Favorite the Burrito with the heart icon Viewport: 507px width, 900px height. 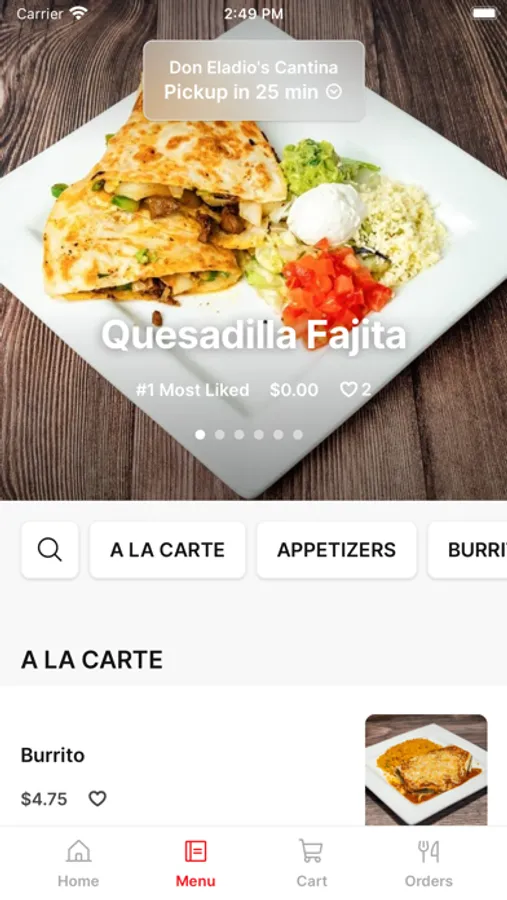pyautogui.click(x=97, y=798)
